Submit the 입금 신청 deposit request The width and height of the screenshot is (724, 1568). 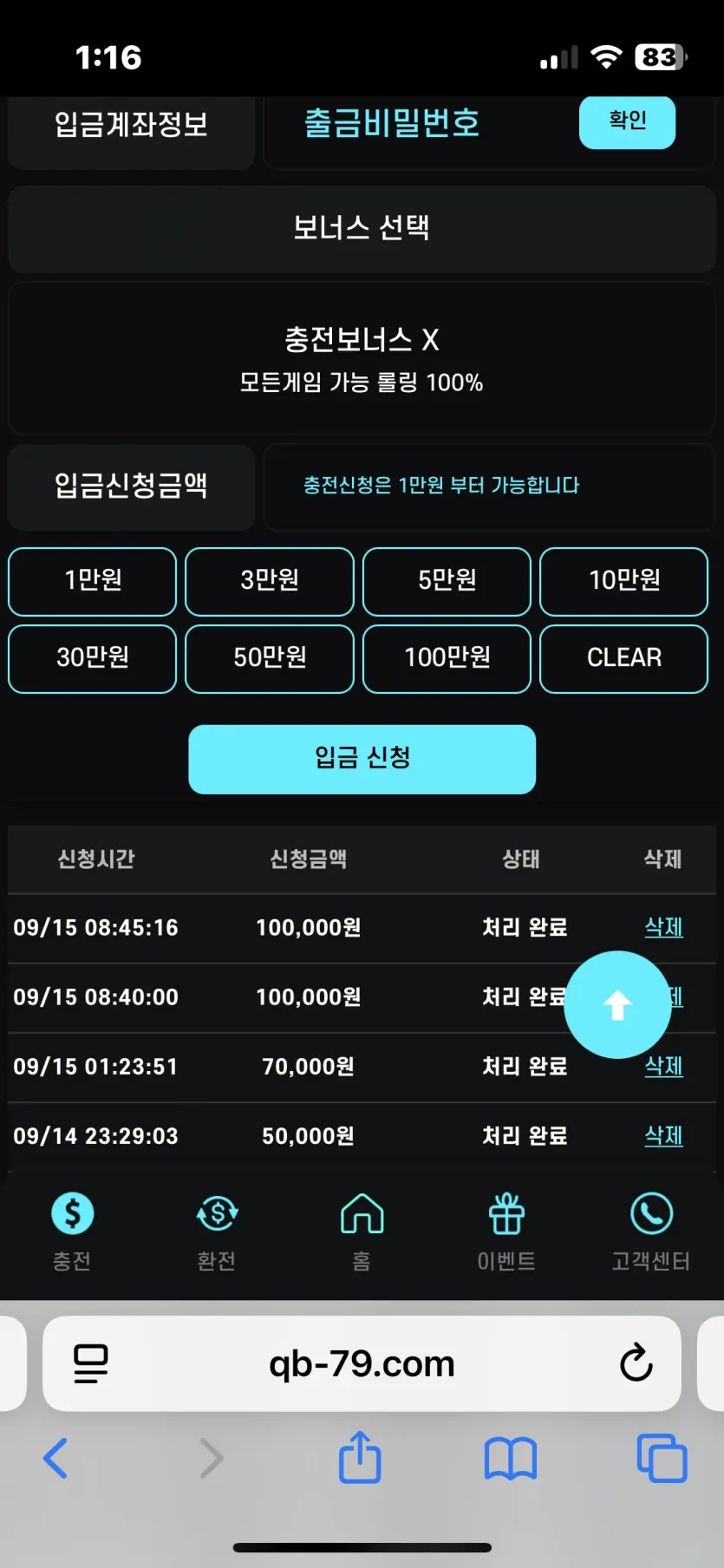[x=362, y=759]
